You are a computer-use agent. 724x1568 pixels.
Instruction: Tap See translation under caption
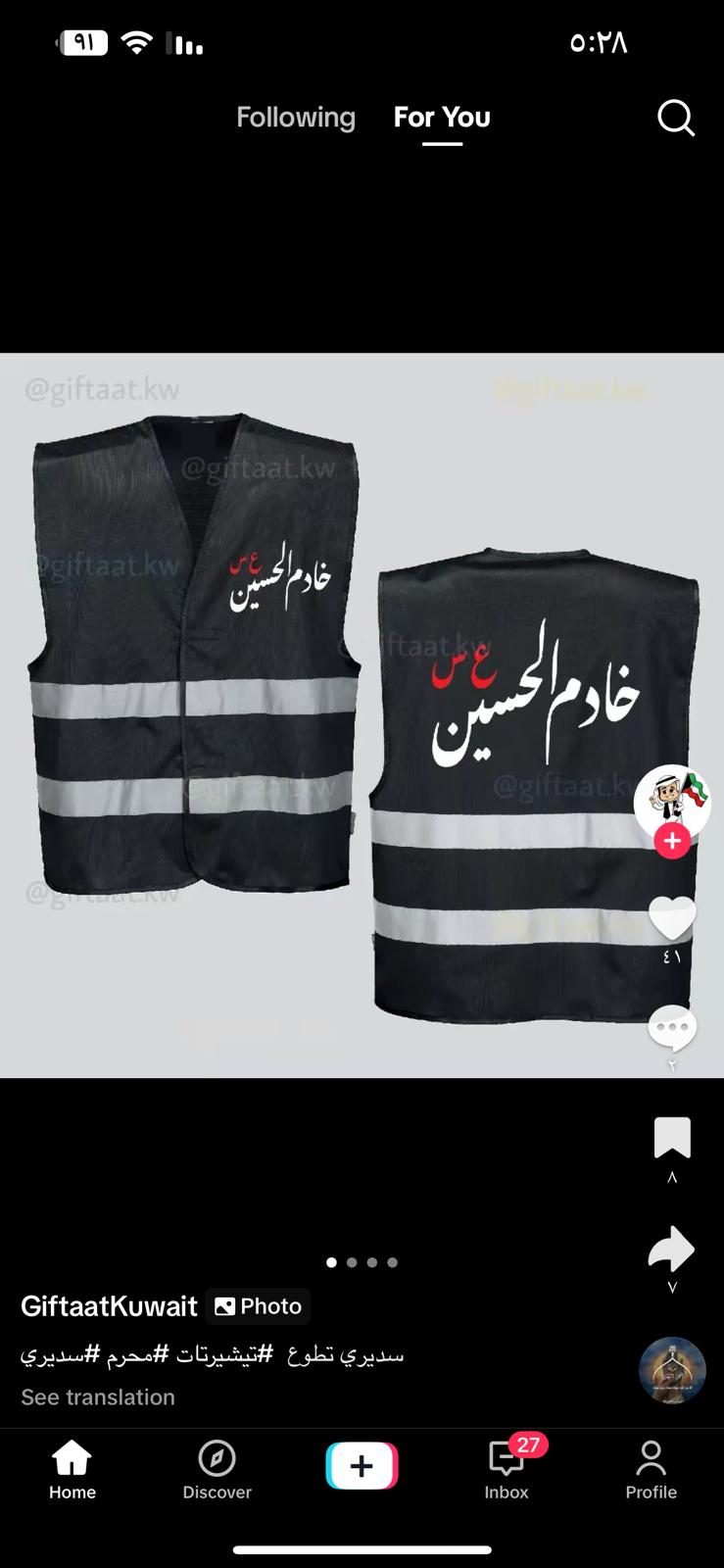(x=98, y=1396)
